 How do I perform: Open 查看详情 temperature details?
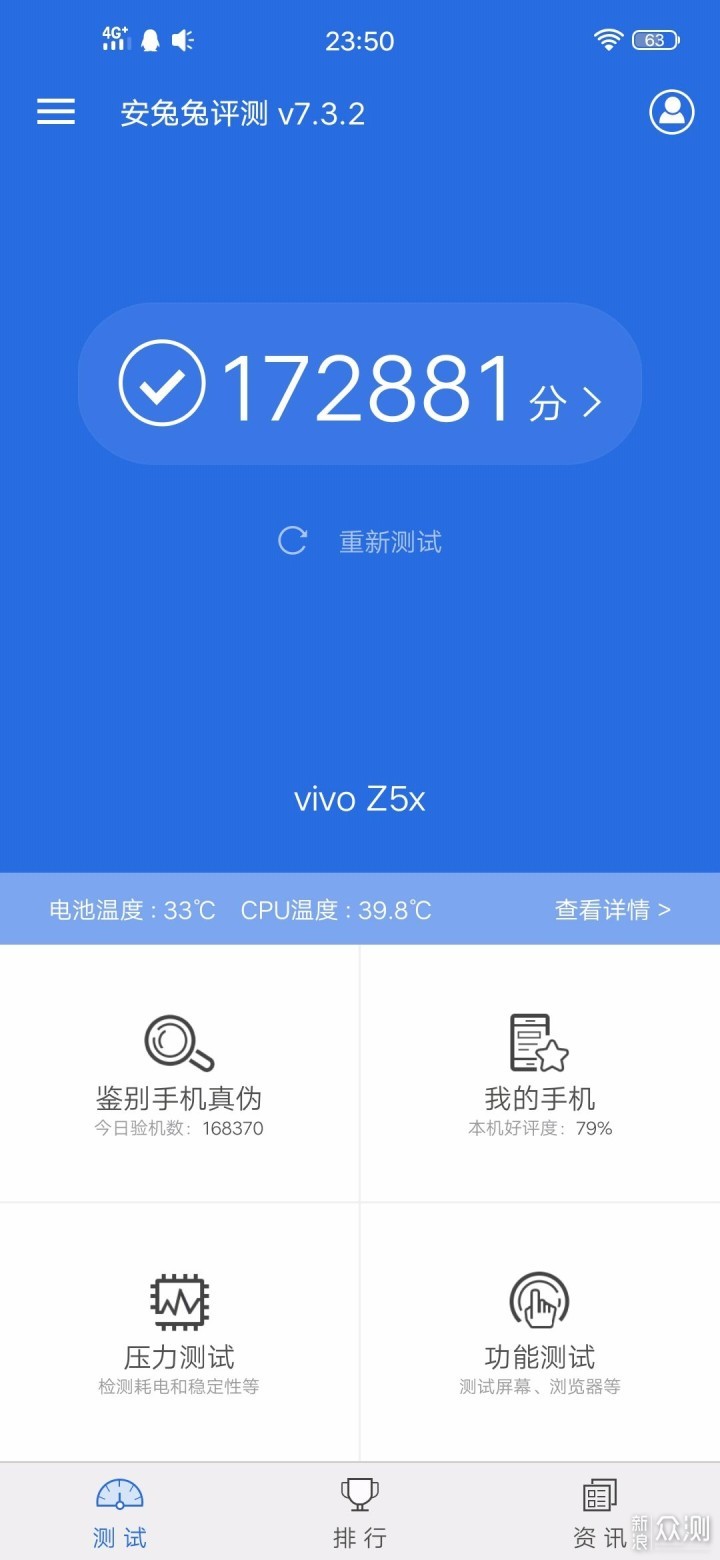(612, 910)
